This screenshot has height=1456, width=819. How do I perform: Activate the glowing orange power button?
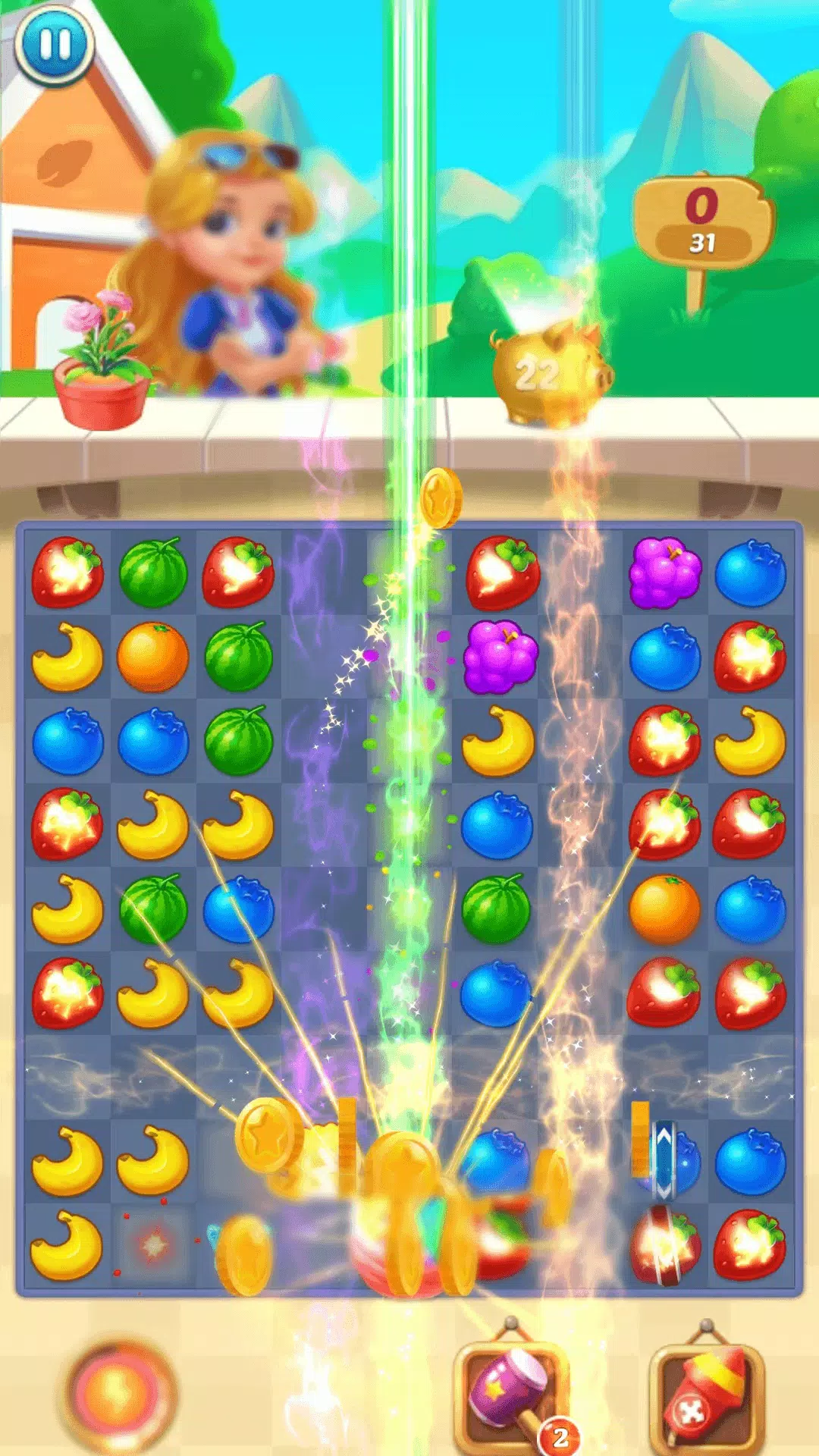(121, 1394)
